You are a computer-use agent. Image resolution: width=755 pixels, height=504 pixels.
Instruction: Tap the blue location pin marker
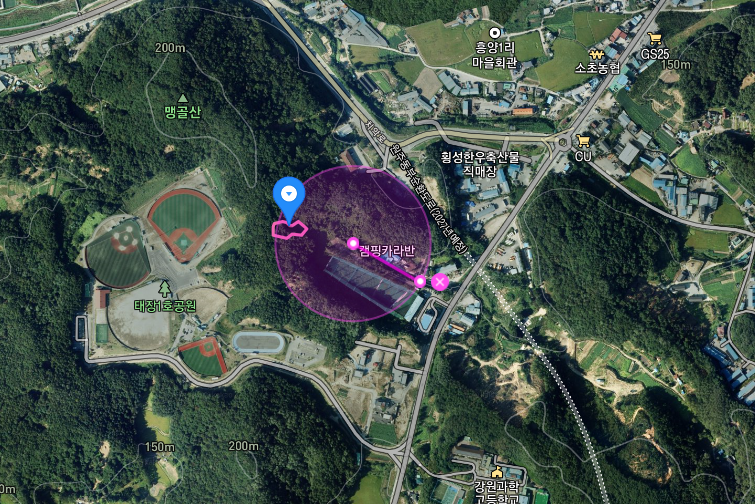(289, 194)
